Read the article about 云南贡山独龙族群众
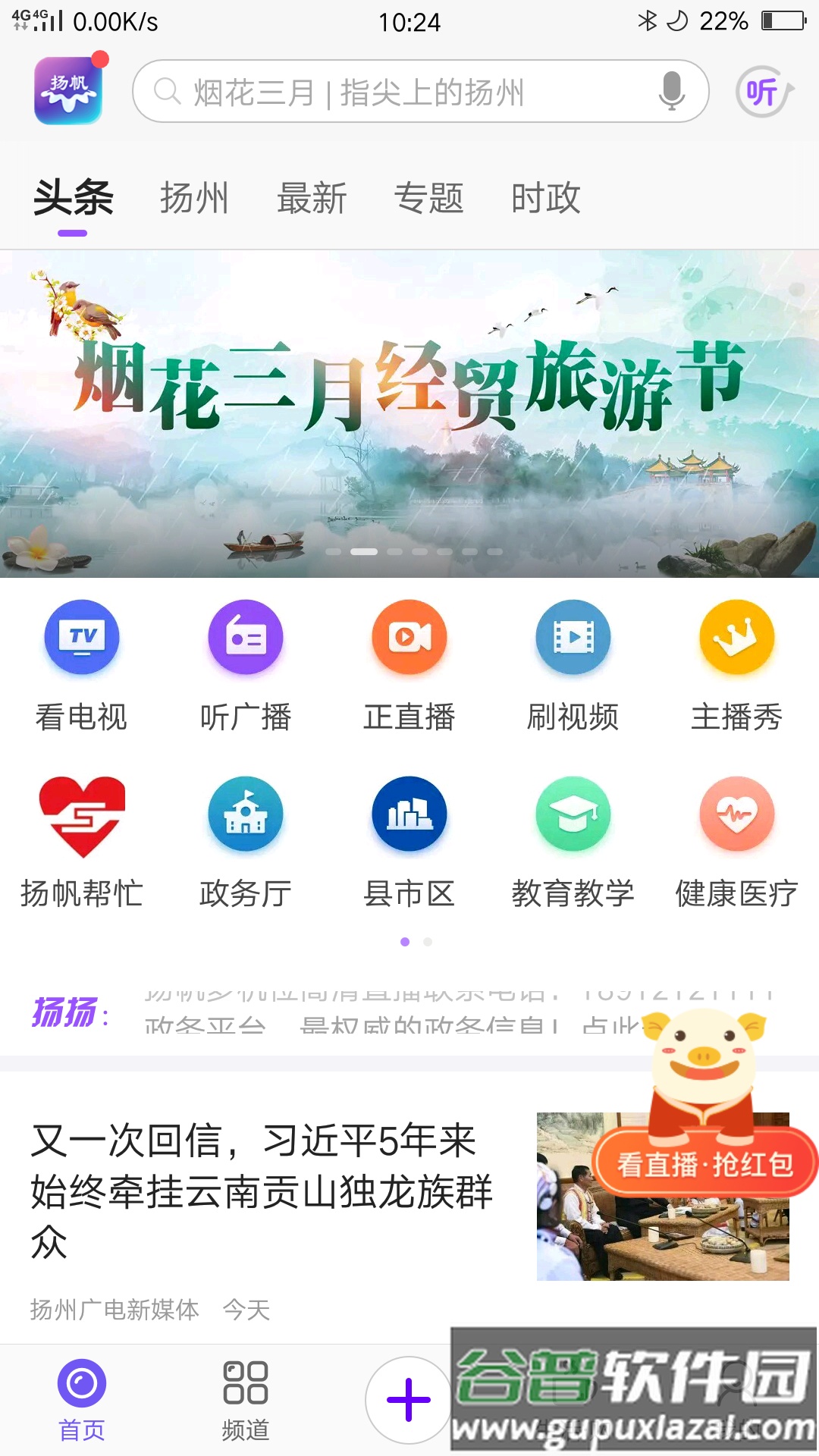Screen dimensions: 819x1456 click(262, 1191)
